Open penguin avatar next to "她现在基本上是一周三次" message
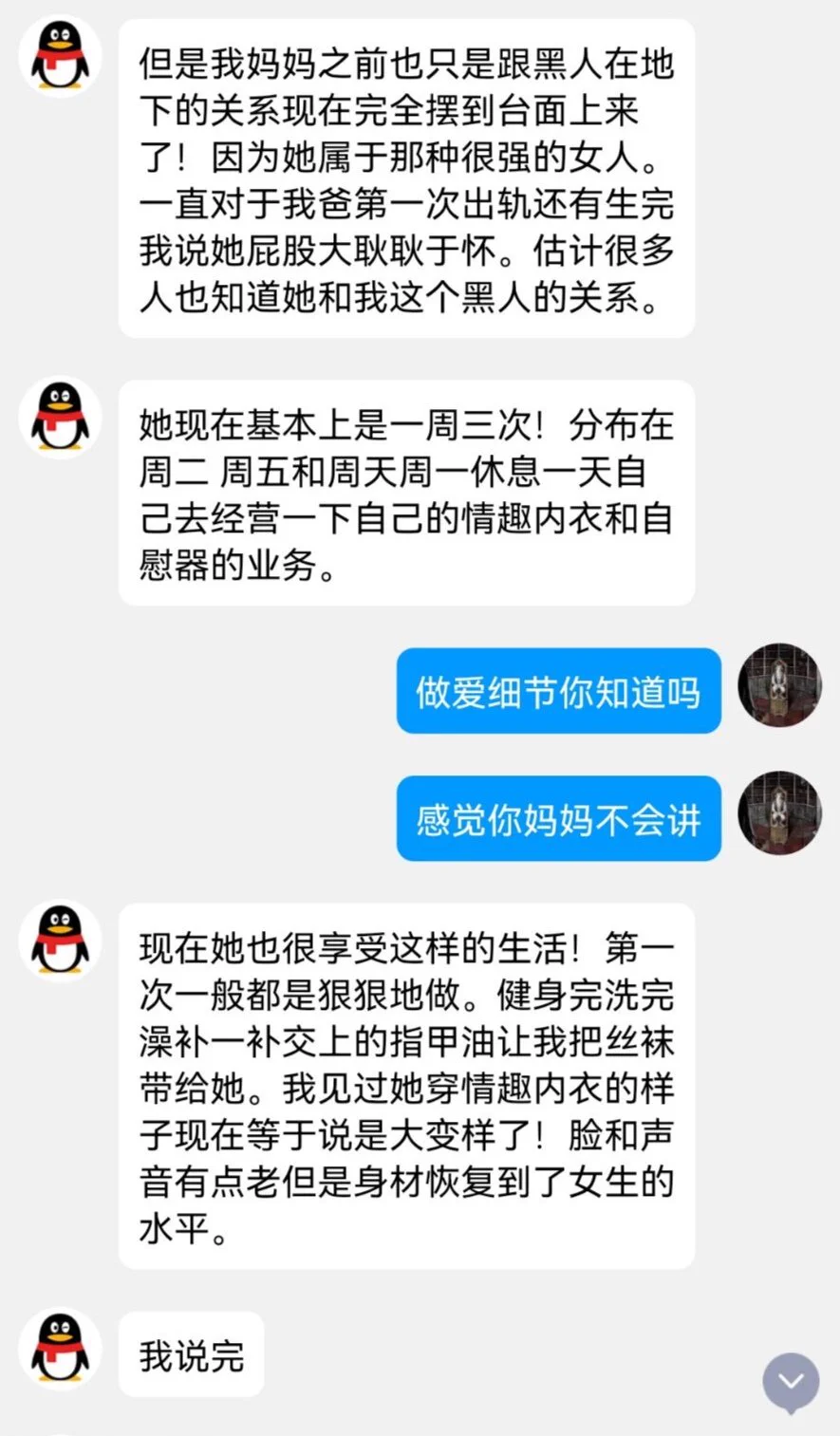The height and width of the screenshot is (1436, 840). 60,418
